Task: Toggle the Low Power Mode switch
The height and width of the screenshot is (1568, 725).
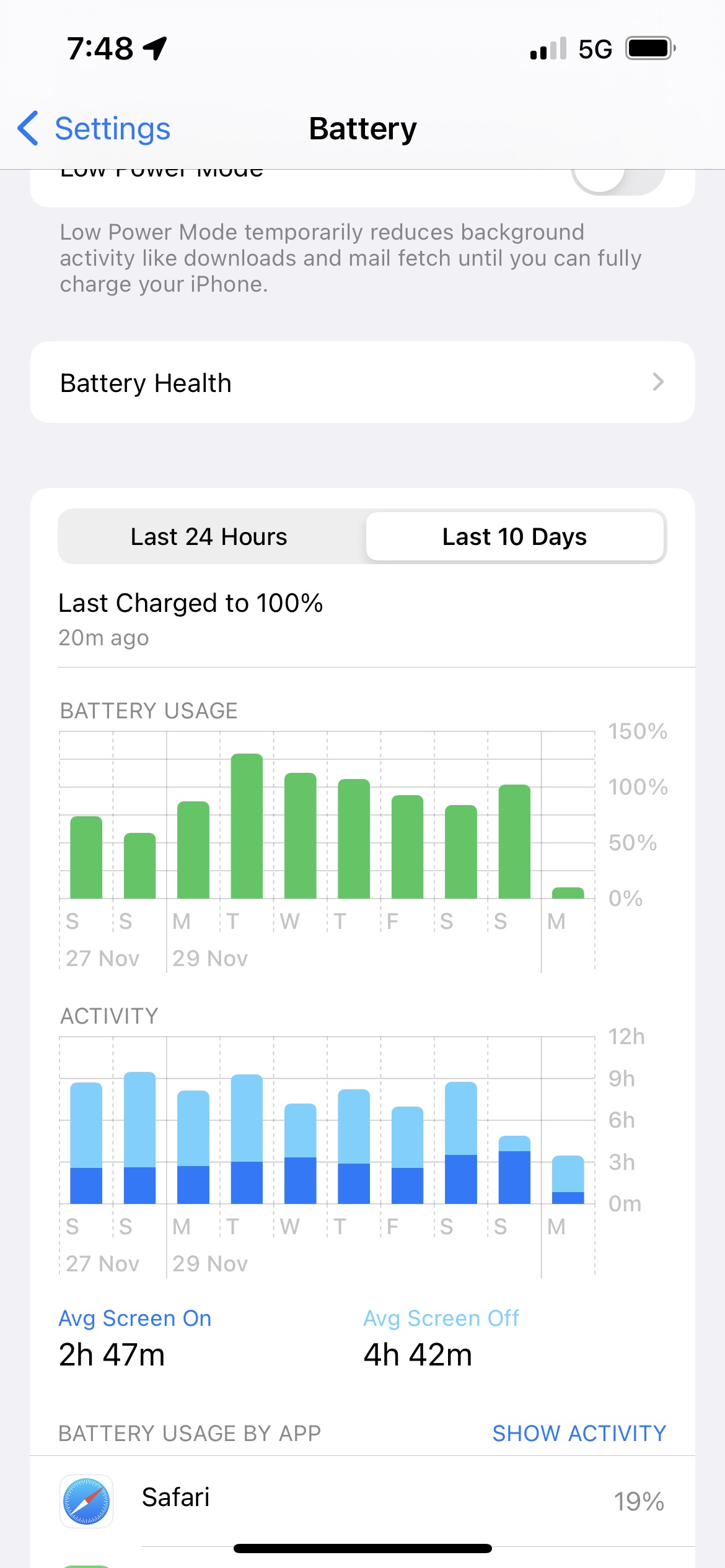Action: 617,178
